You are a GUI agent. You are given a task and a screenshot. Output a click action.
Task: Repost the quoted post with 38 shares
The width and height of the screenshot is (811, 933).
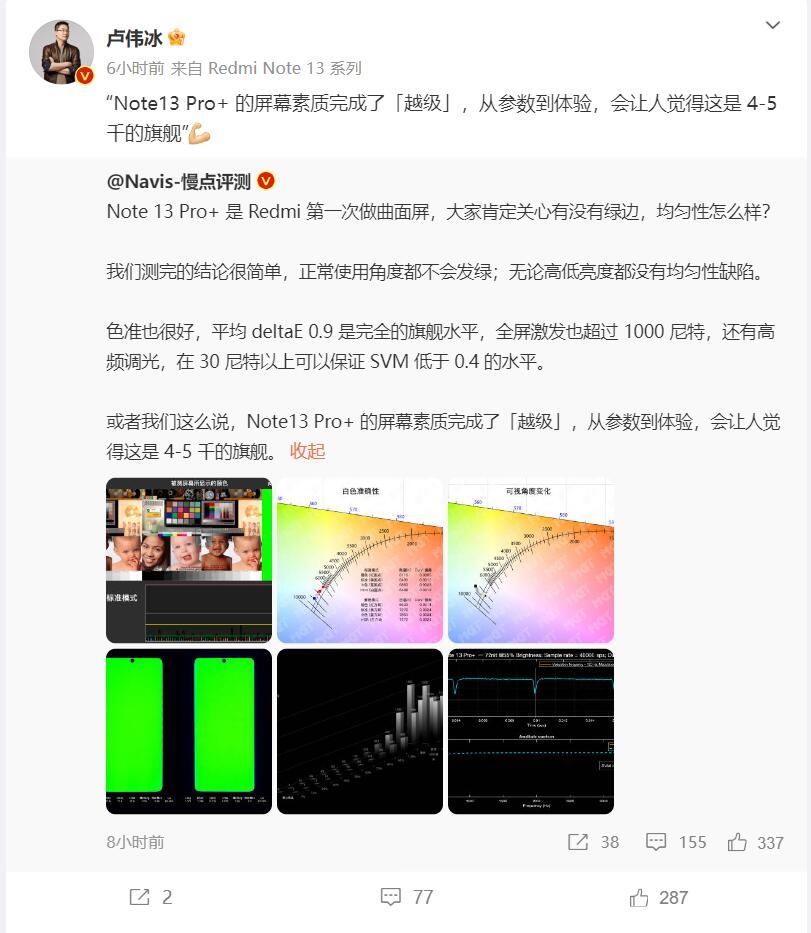(593, 842)
